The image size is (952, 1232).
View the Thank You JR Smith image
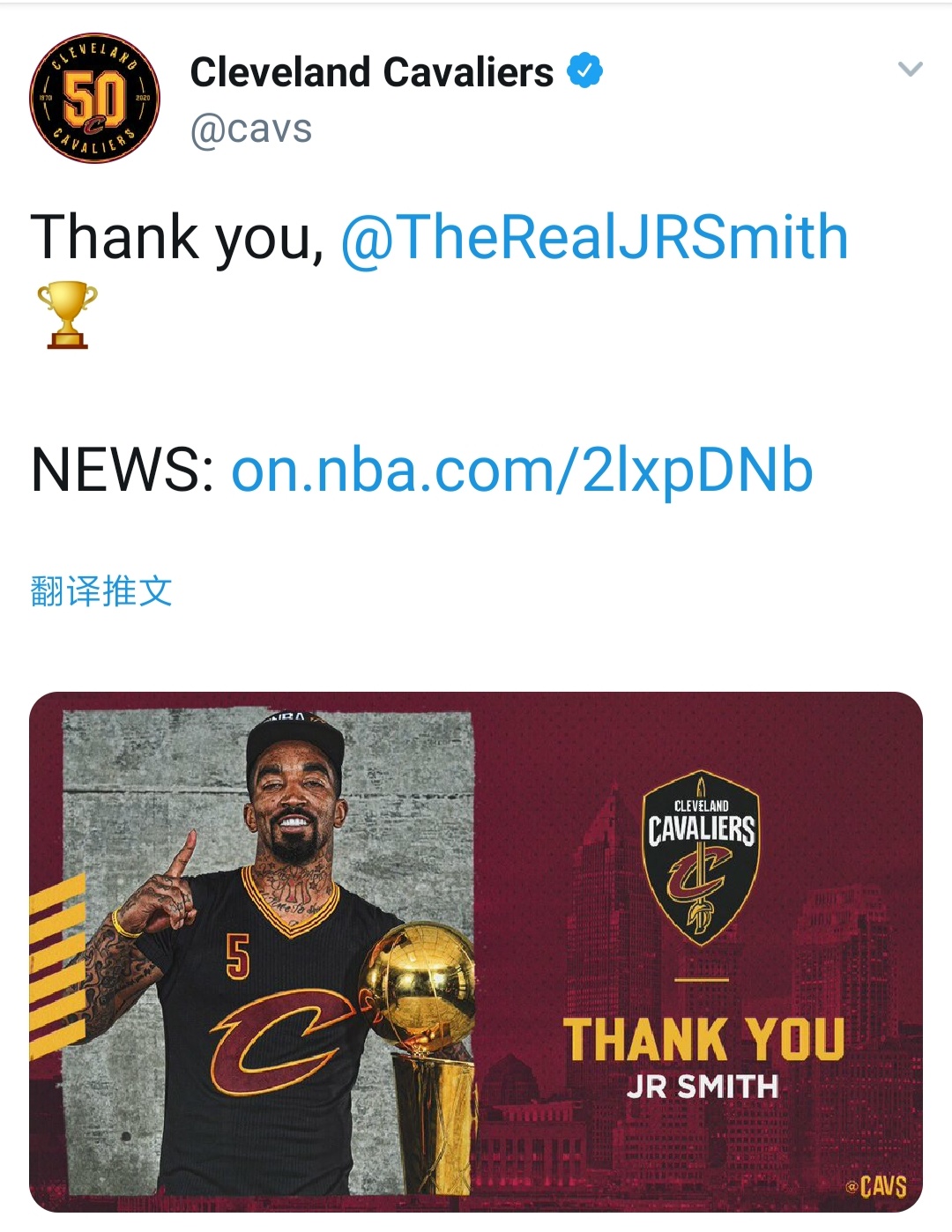[476, 952]
